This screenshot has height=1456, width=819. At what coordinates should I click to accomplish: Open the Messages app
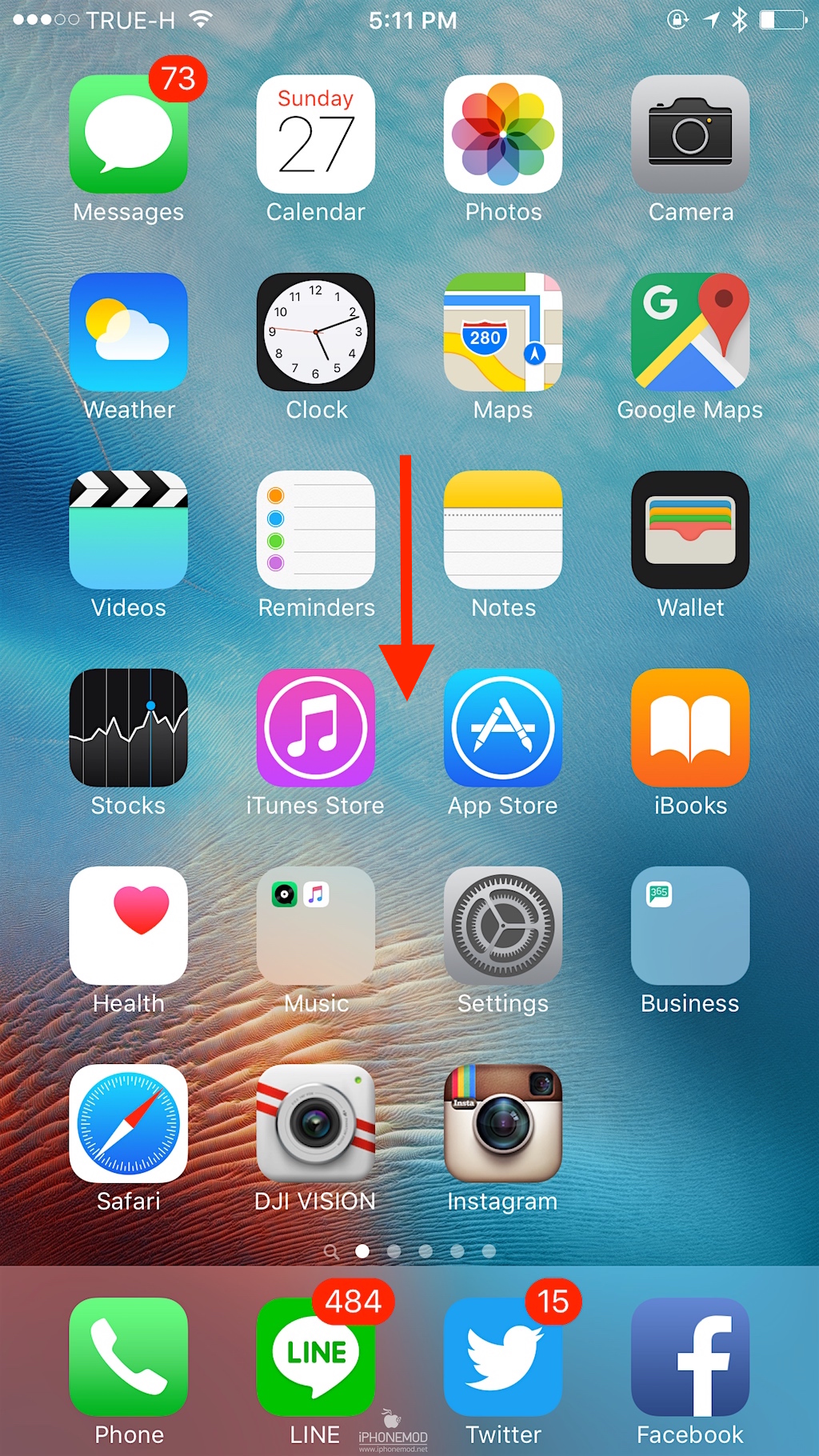coord(129,134)
